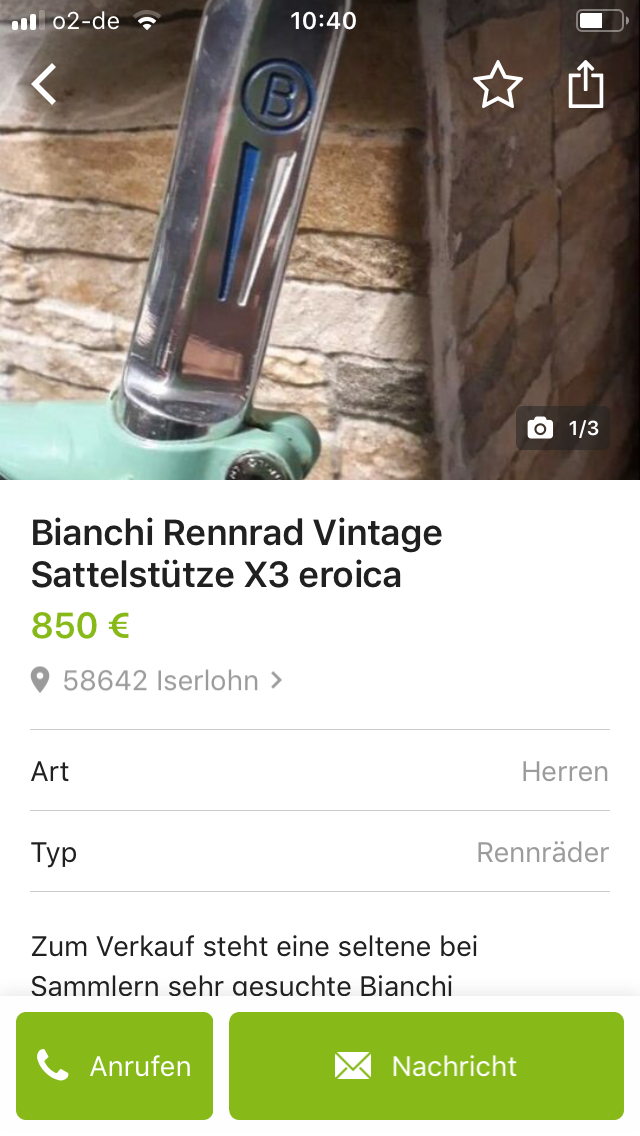Send a message via Nachricht
640x1136 pixels.
pyautogui.click(x=426, y=1066)
